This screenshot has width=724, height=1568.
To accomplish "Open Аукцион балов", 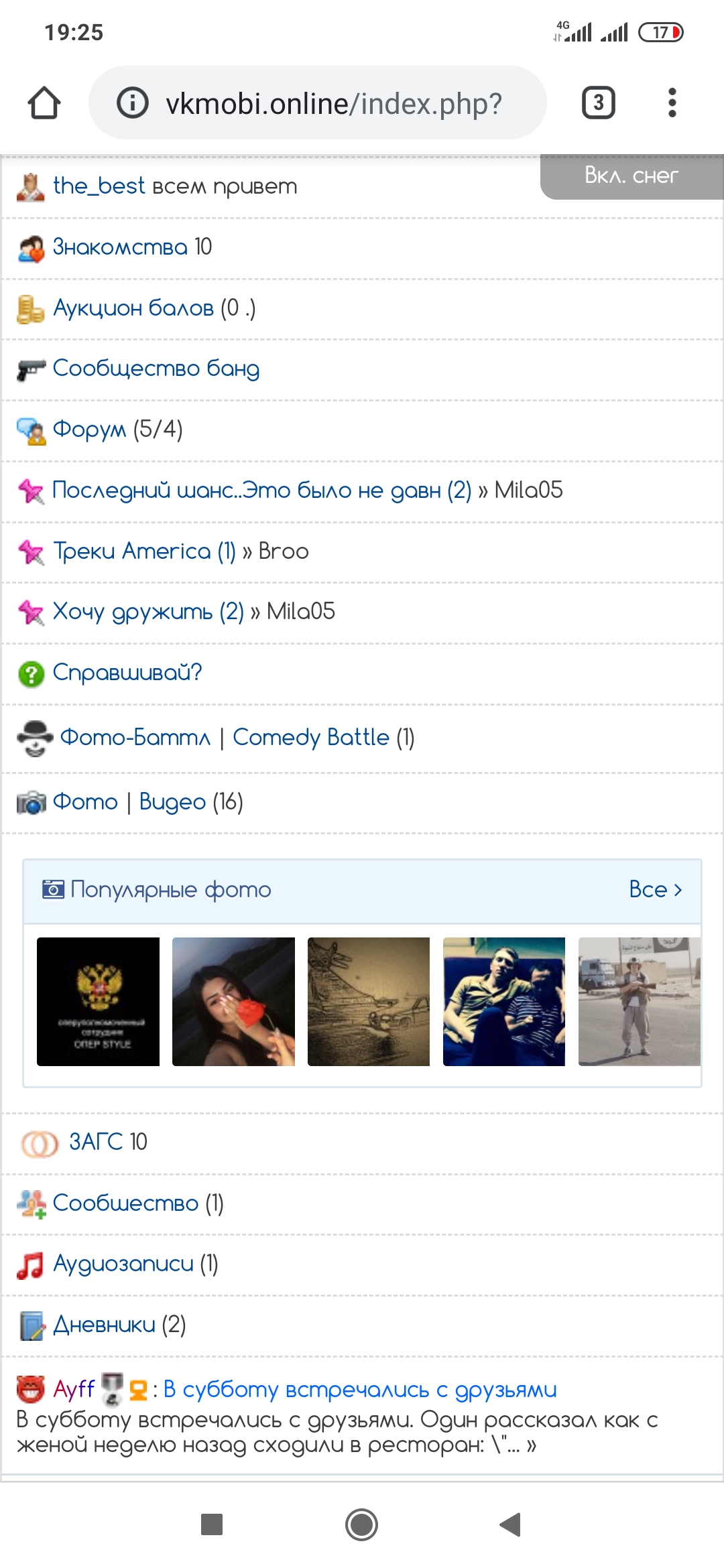I will pos(133,308).
